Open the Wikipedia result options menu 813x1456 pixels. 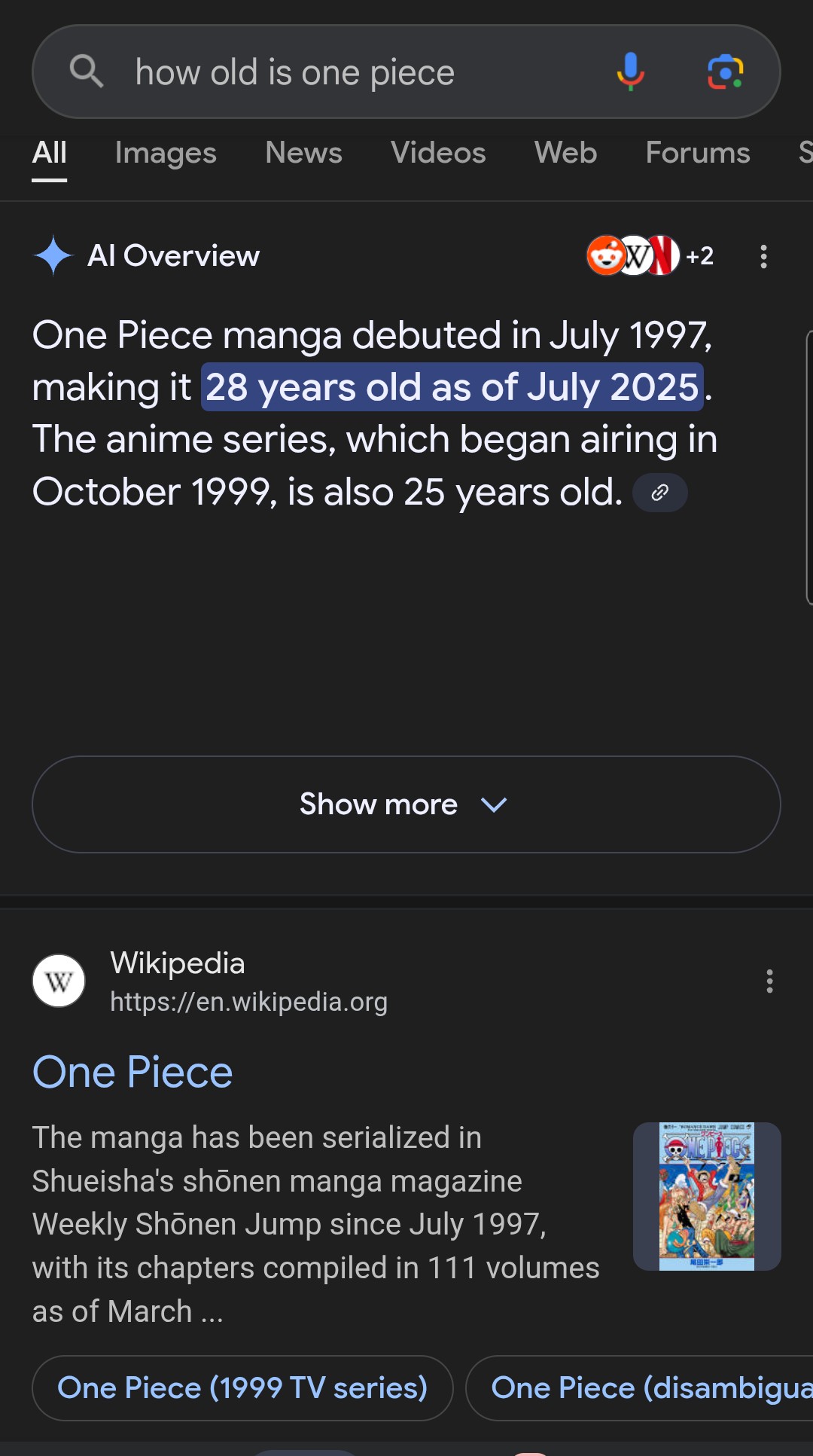click(769, 981)
